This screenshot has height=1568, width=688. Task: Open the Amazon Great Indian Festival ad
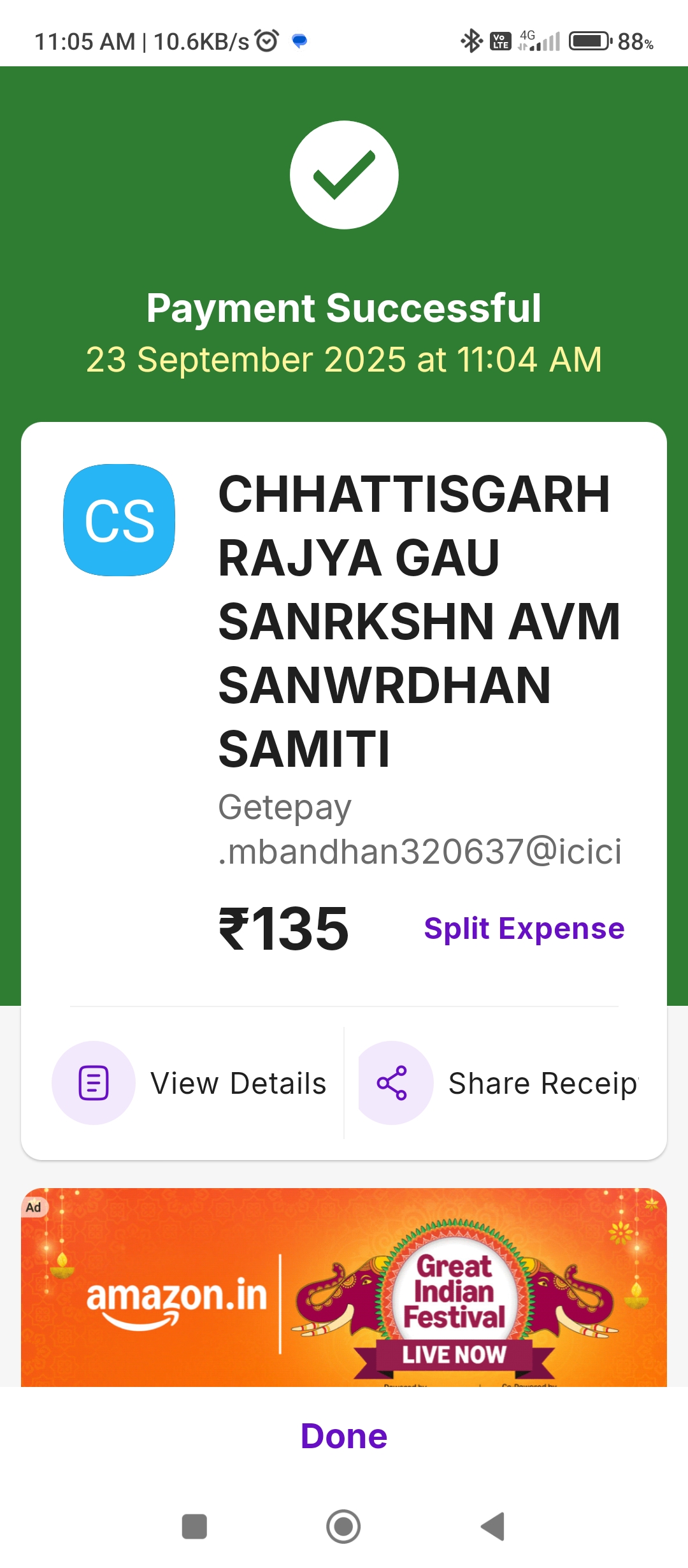coord(344,1286)
